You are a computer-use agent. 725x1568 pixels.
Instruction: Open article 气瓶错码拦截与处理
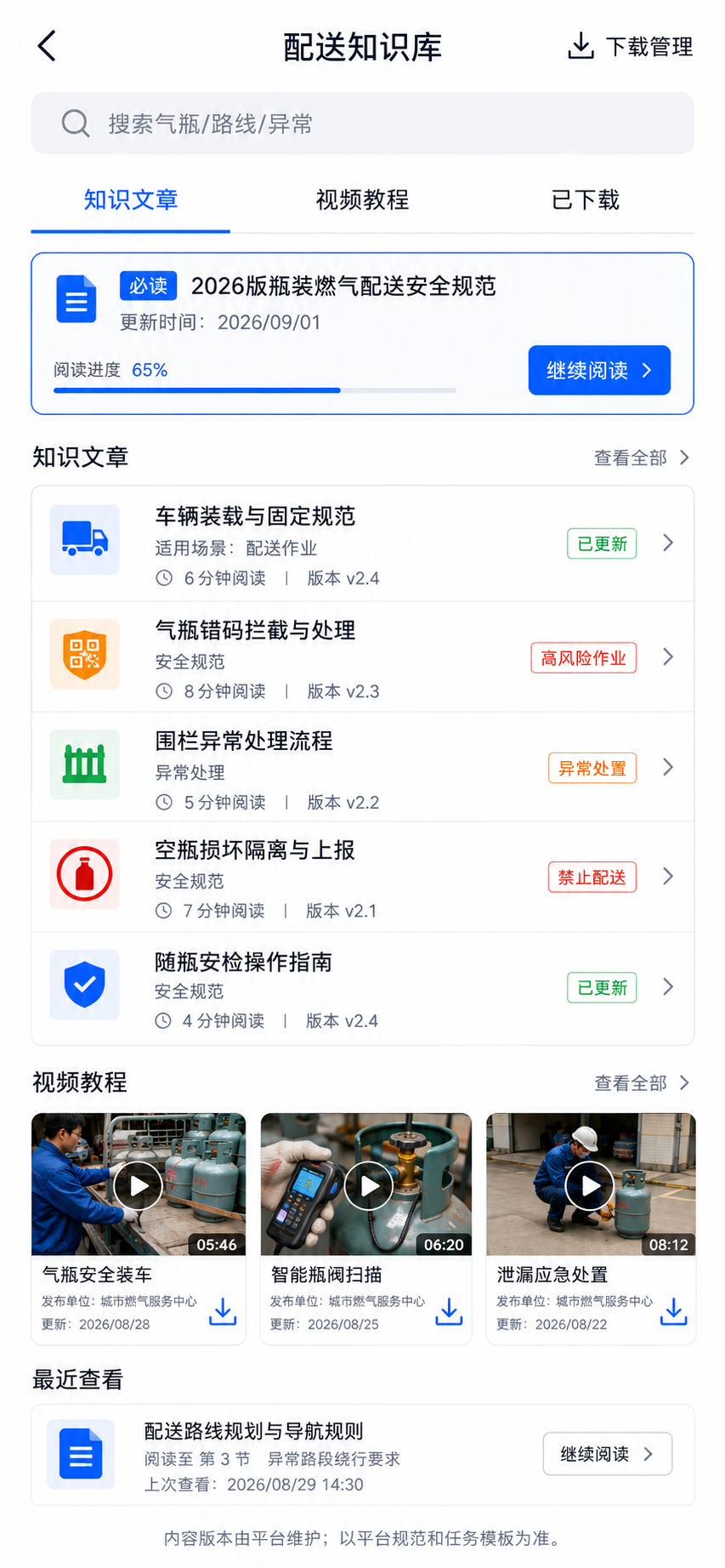coord(363,657)
